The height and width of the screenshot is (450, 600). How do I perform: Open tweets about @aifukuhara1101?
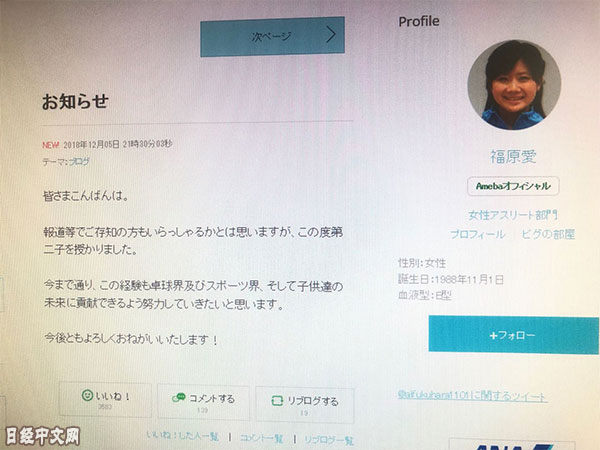pyautogui.click(x=472, y=397)
